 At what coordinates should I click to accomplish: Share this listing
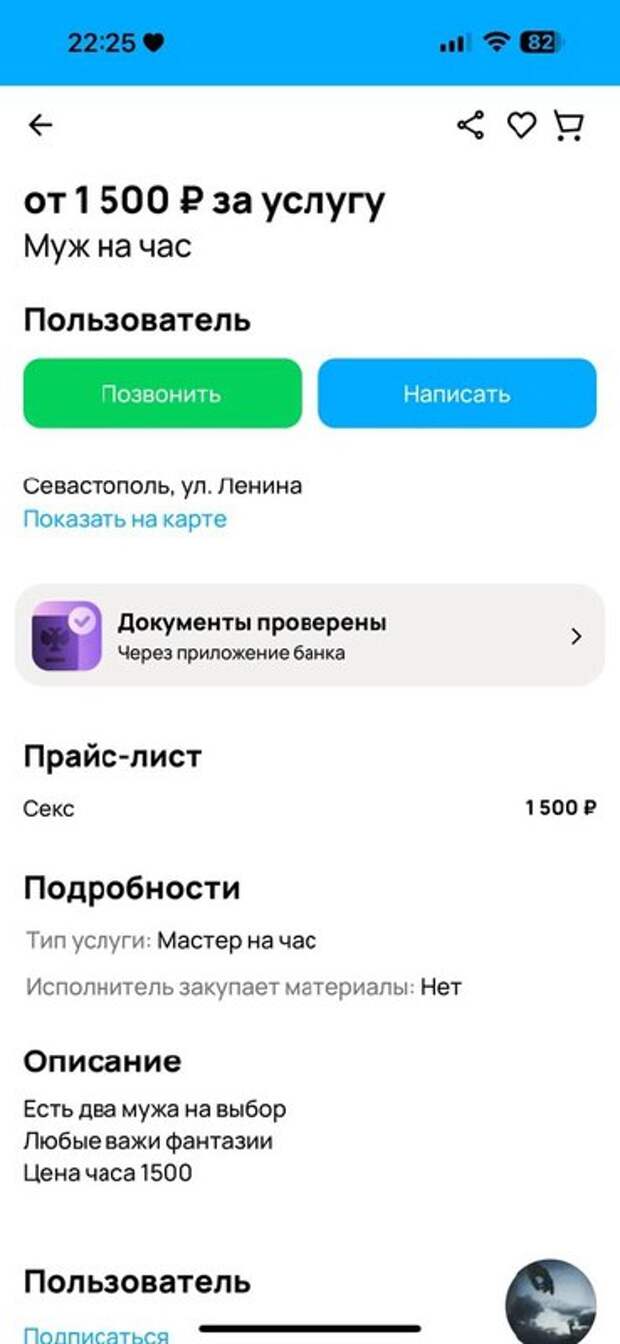[x=470, y=125]
